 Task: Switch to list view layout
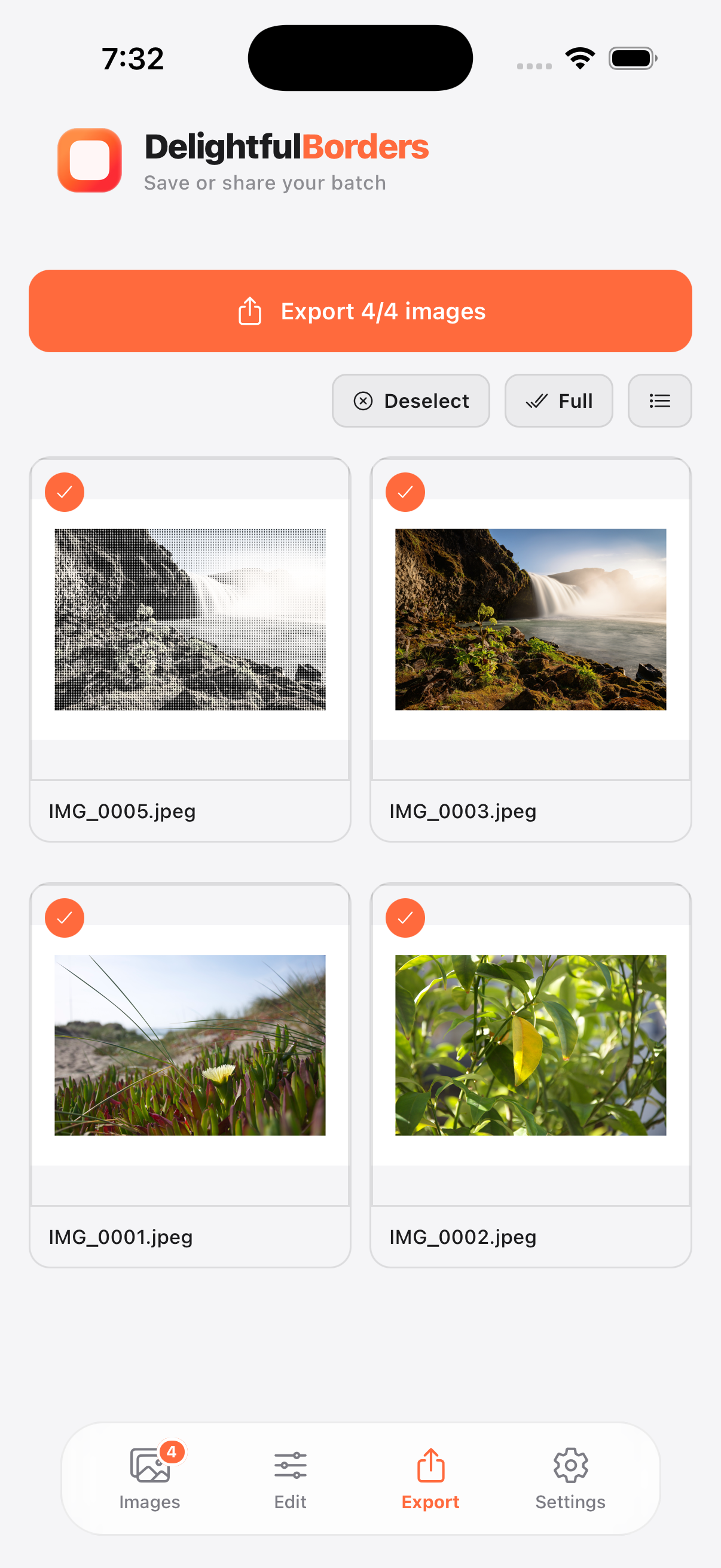point(659,401)
